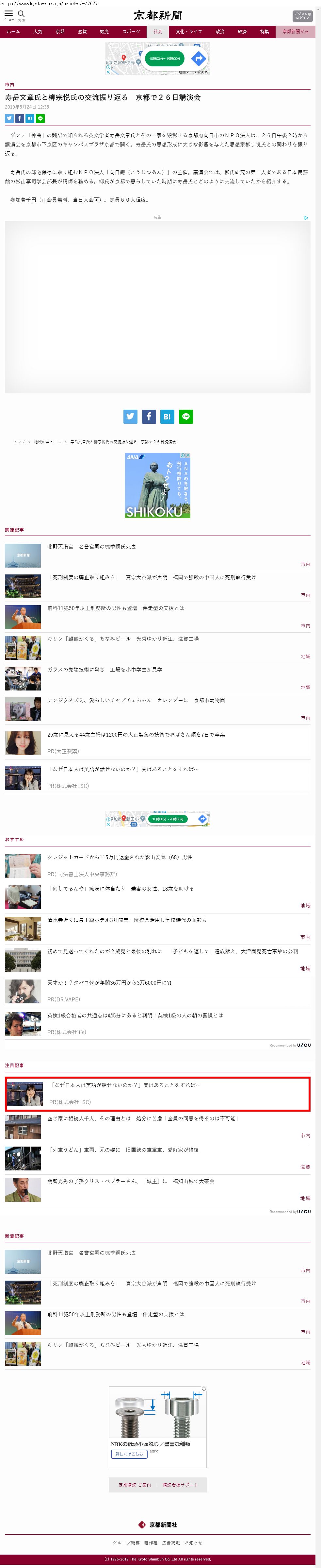Open the 著作権 footer link
This screenshot has width=321, height=1568.
click(x=151, y=1542)
